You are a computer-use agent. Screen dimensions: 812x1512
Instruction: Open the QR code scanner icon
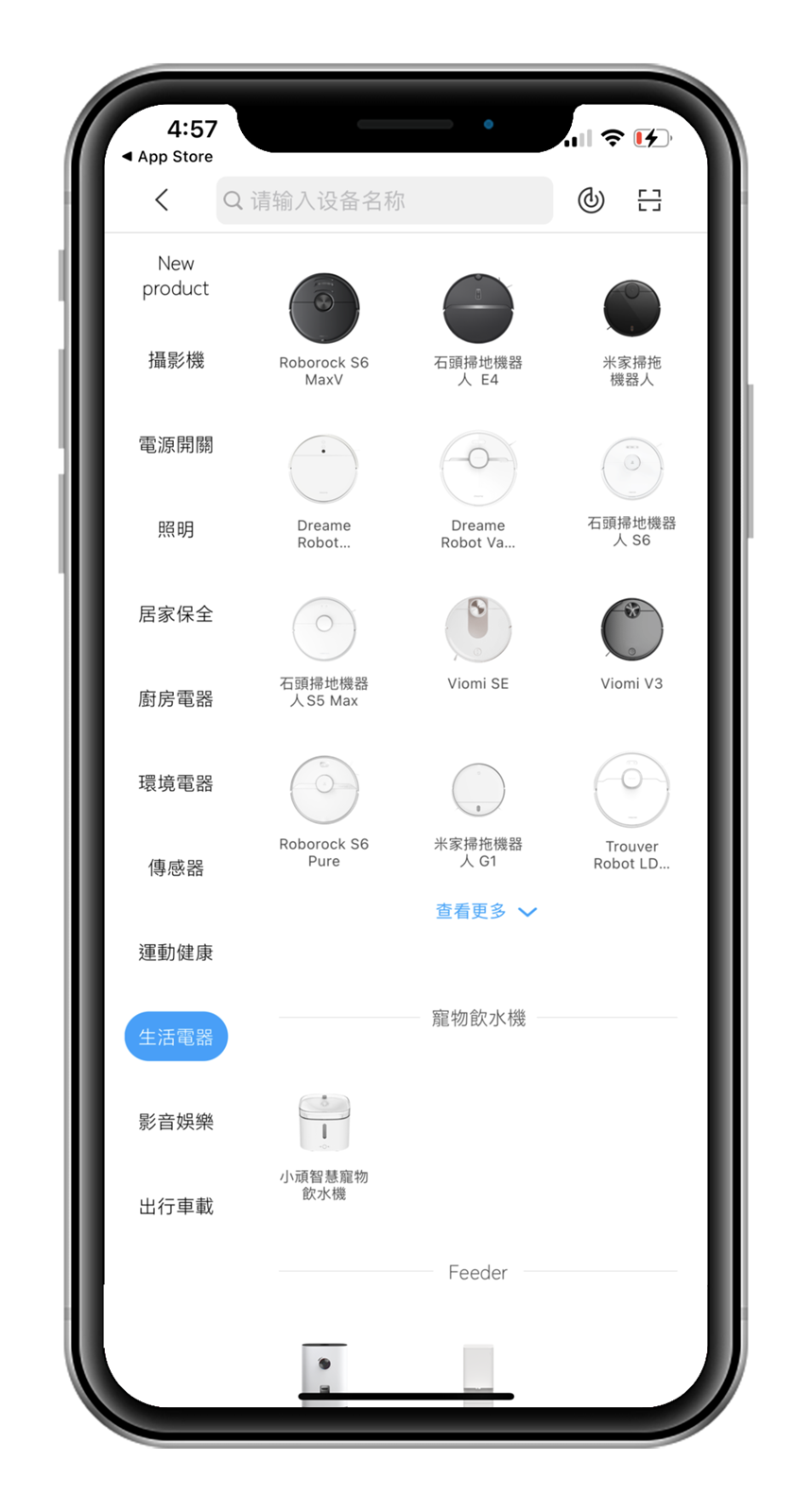[x=649, y=200]
